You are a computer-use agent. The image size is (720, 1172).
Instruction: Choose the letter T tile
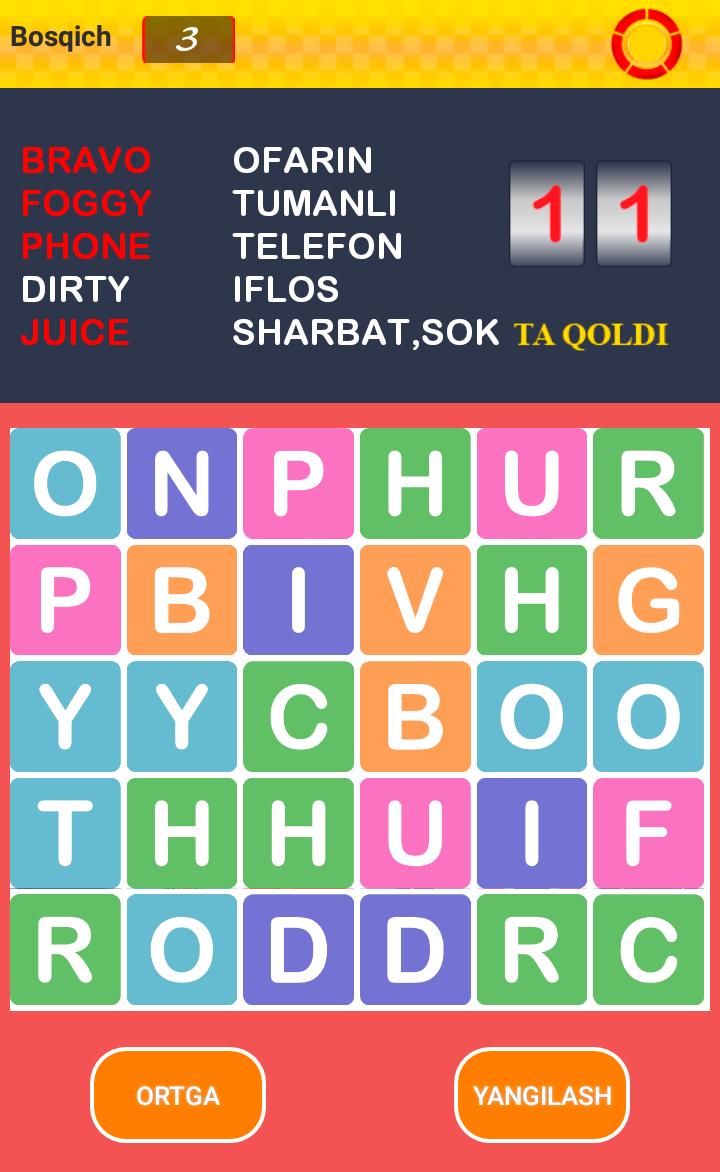click(65, 833)
